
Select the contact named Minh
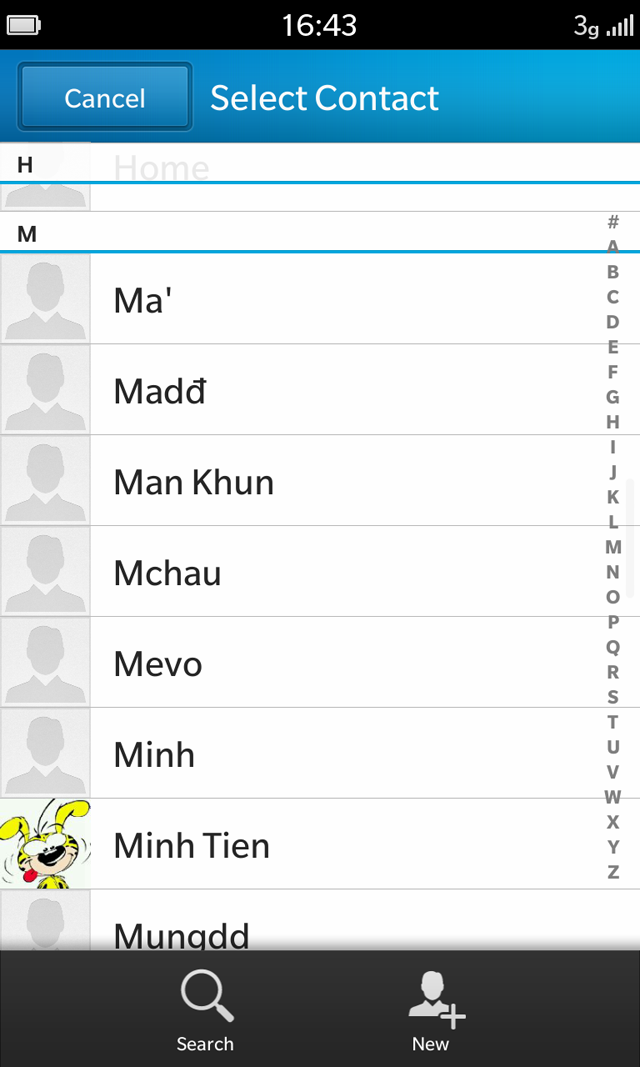coord(320,753)
